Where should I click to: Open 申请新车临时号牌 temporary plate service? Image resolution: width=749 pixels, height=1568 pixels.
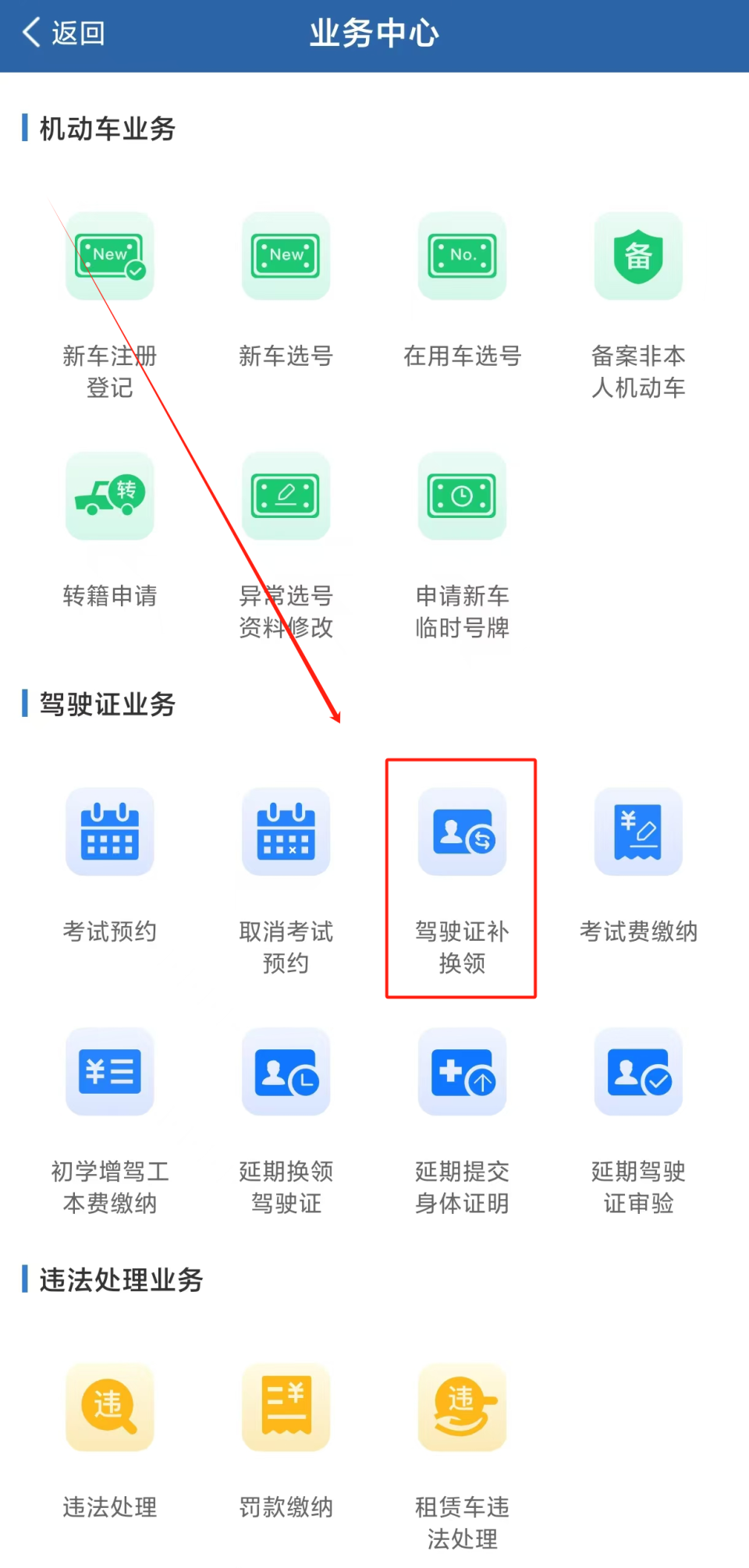point(462,498)
